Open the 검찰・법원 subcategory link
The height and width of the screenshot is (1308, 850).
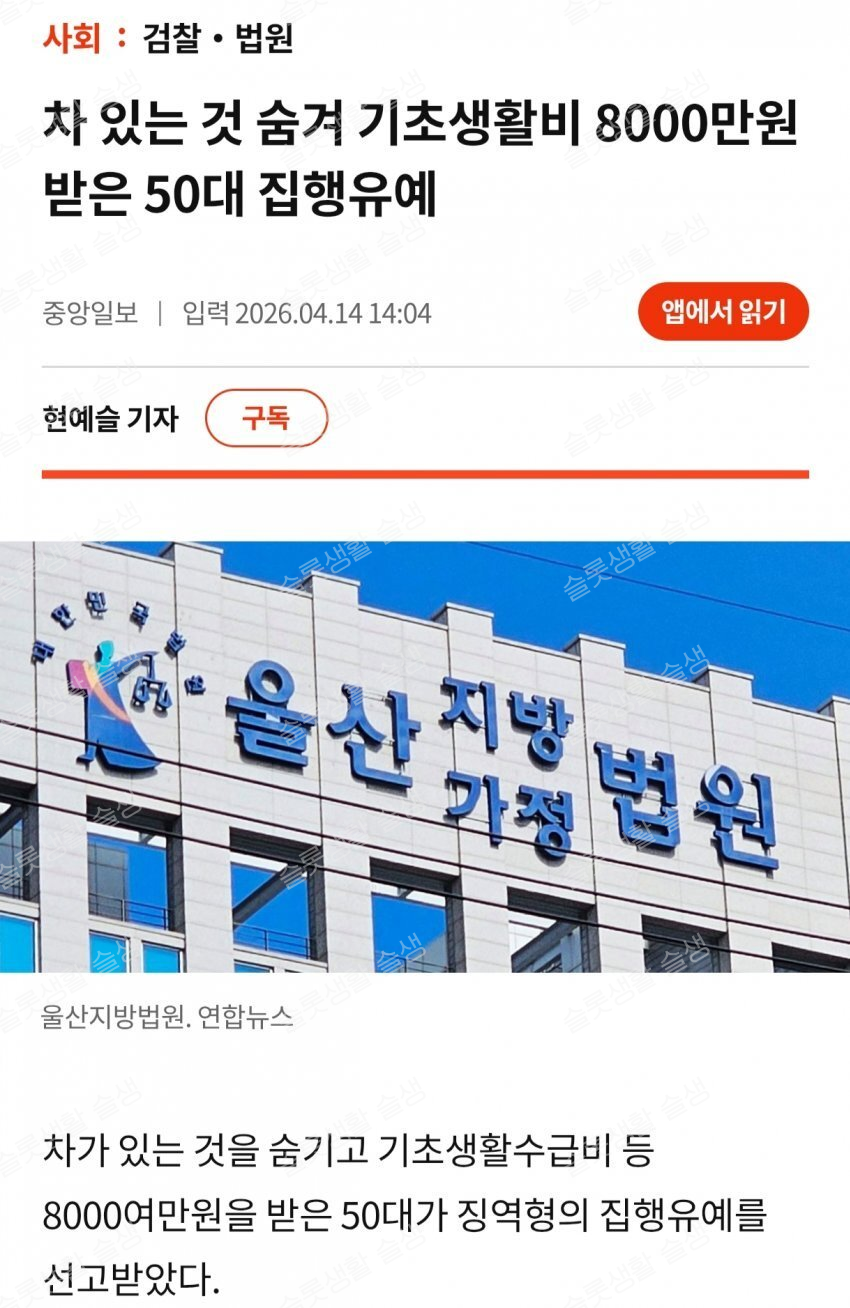(218, 39)
